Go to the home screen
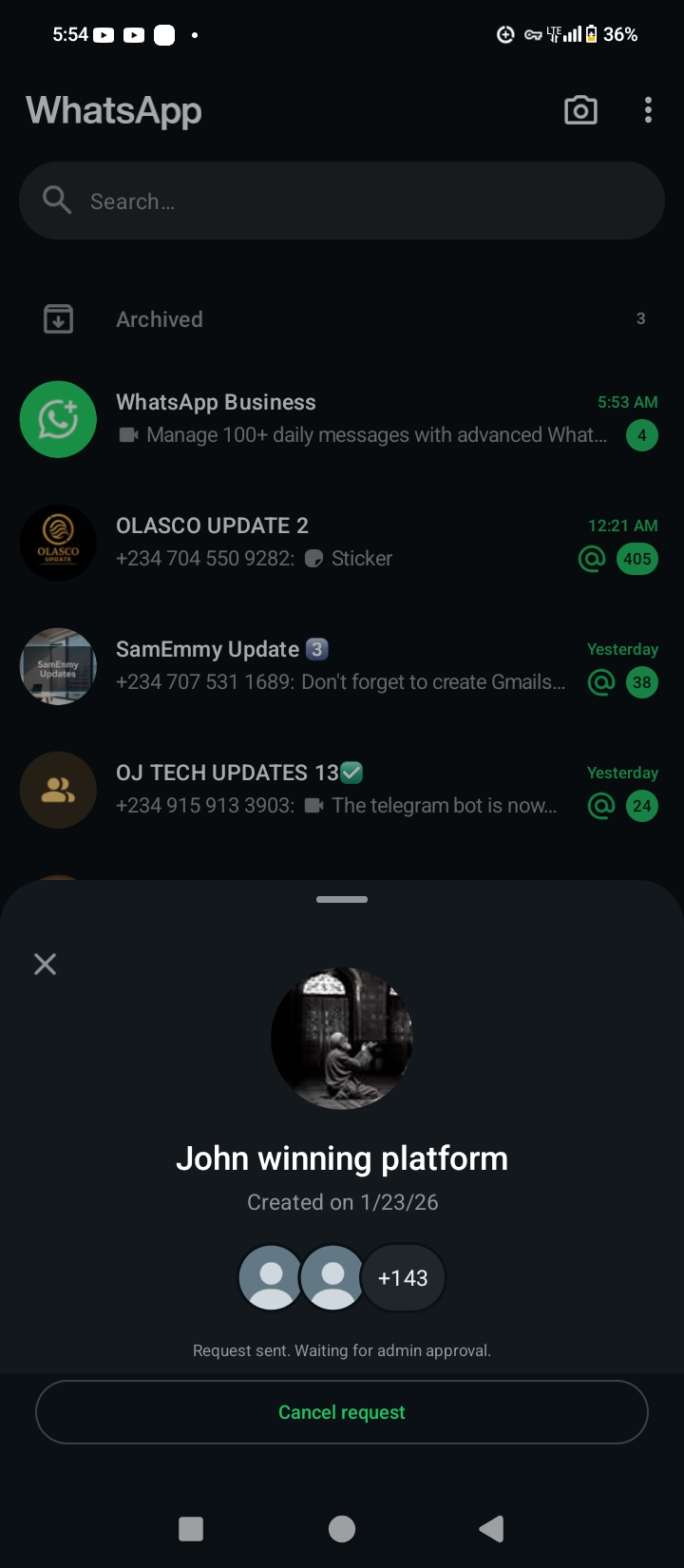This screenshot has height=1568, width=684. 342,1529
